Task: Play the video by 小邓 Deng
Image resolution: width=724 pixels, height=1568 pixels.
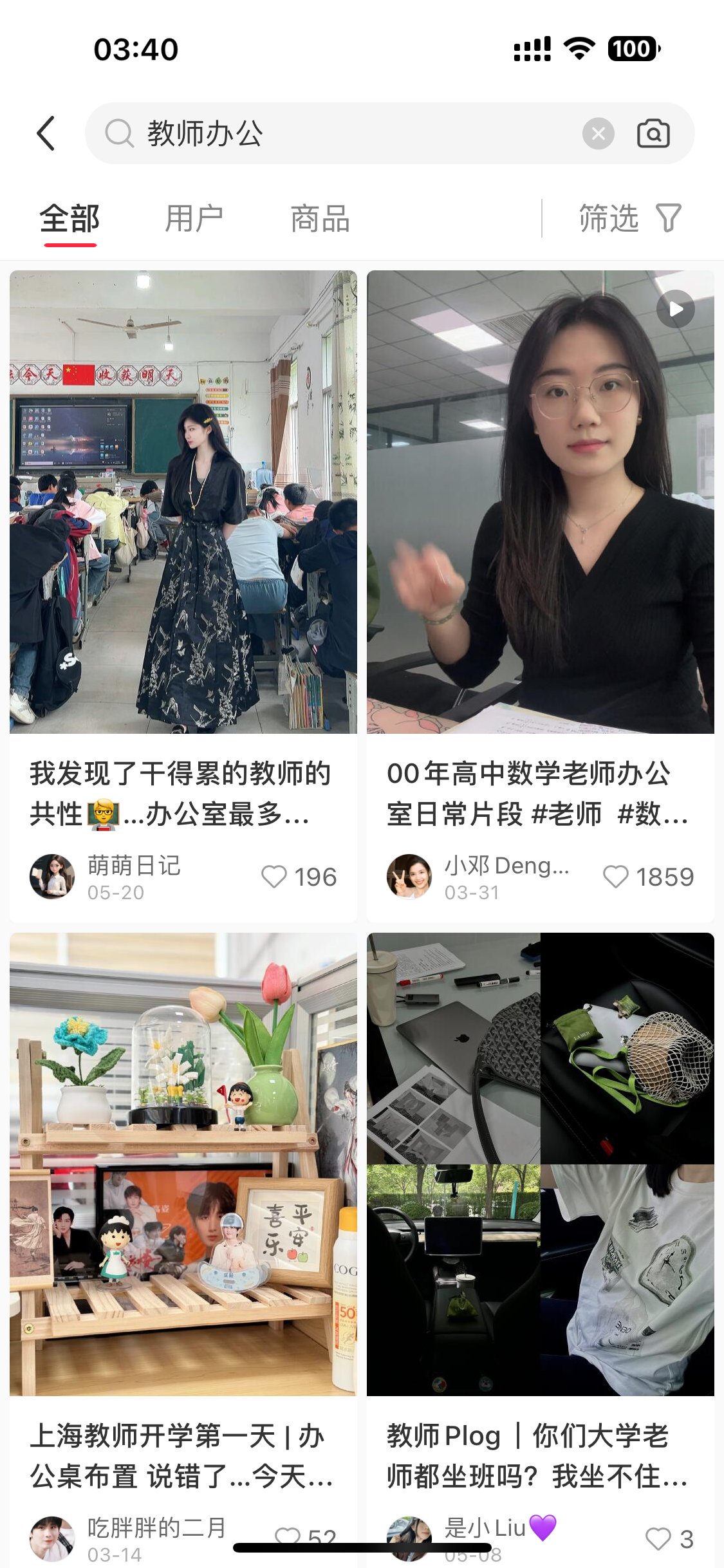Action: coord(674,308)
